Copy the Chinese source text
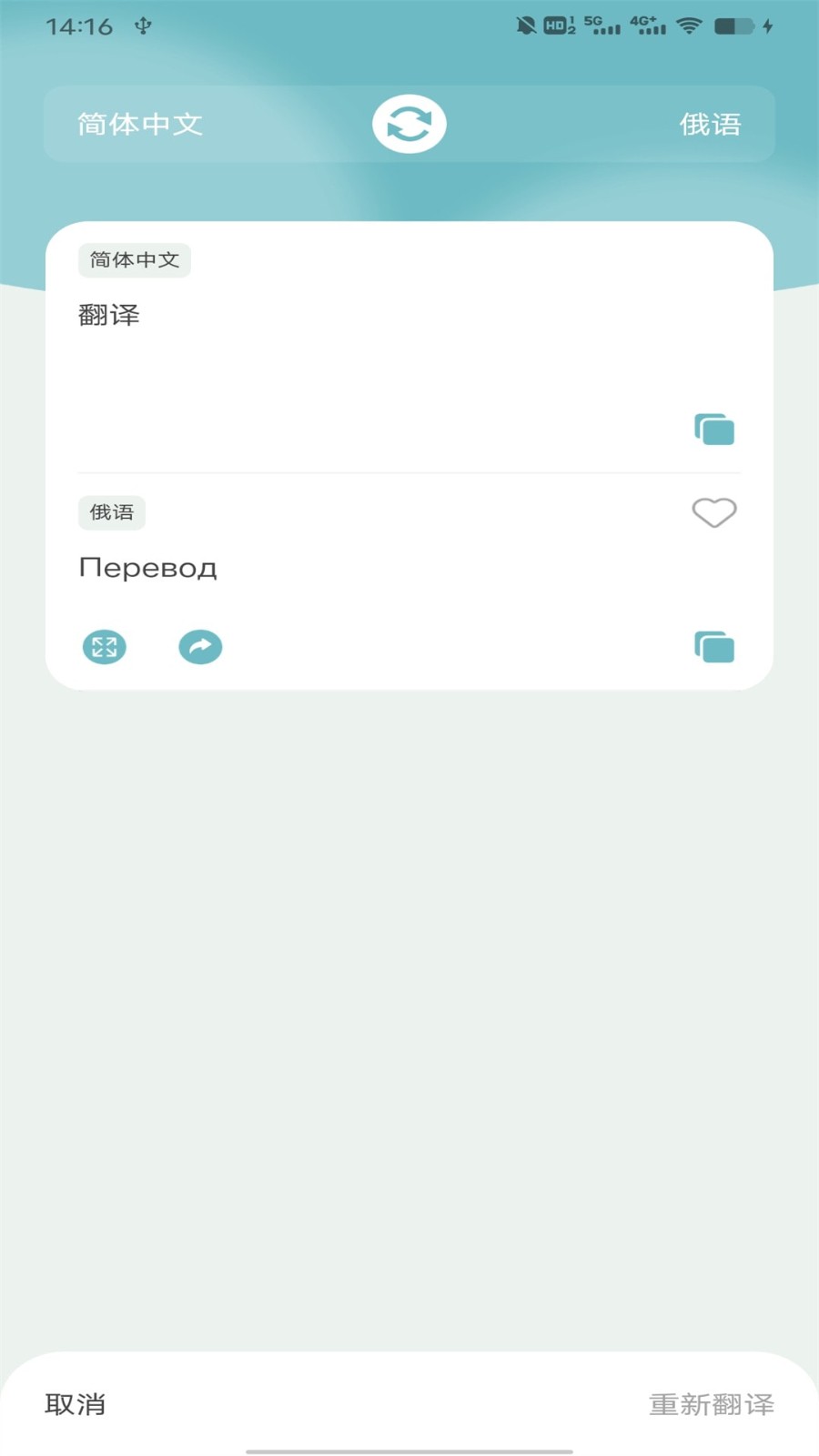This screenshot has width=819, height=1456. pos(714,428)
